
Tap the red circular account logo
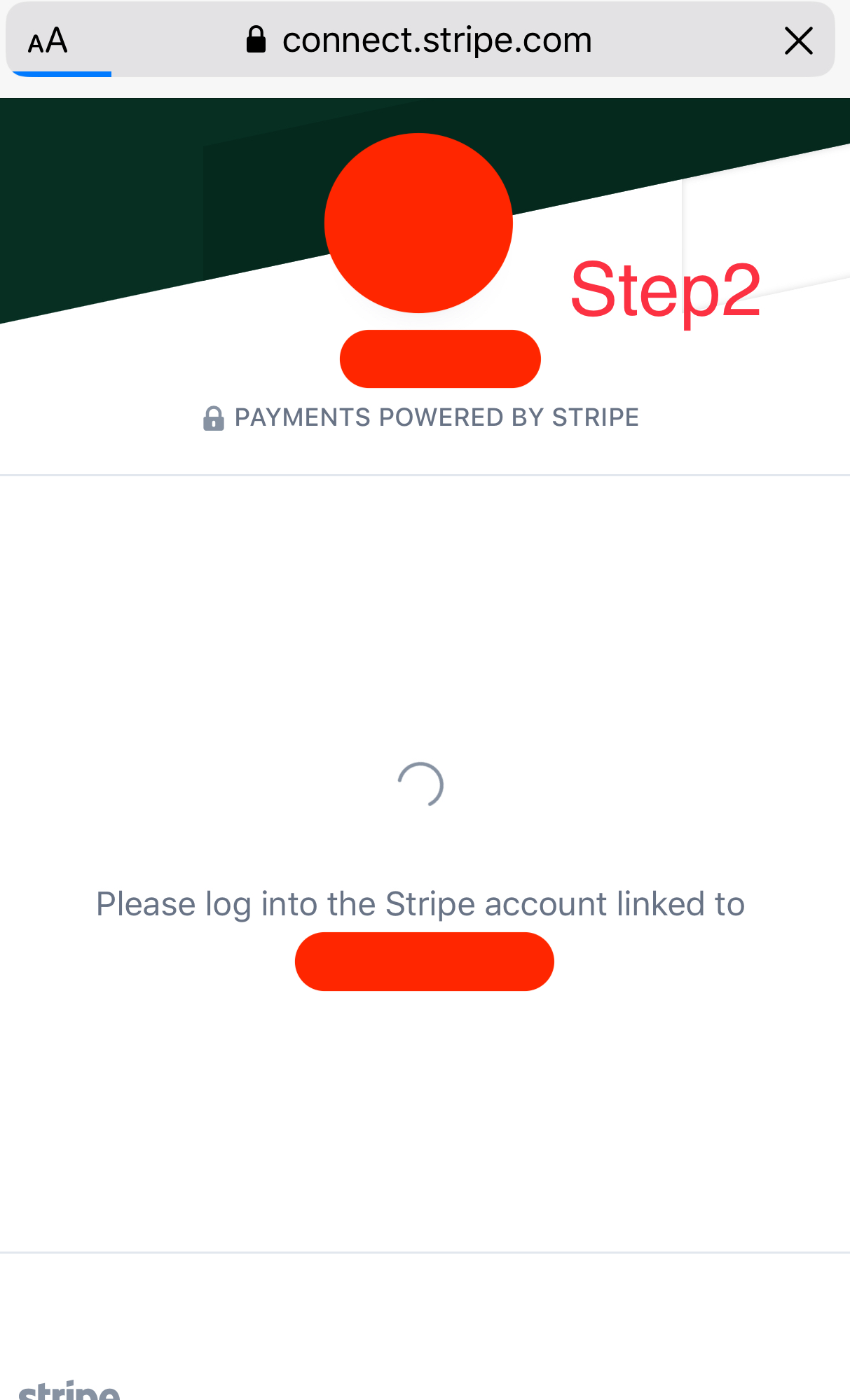(418, 223)
